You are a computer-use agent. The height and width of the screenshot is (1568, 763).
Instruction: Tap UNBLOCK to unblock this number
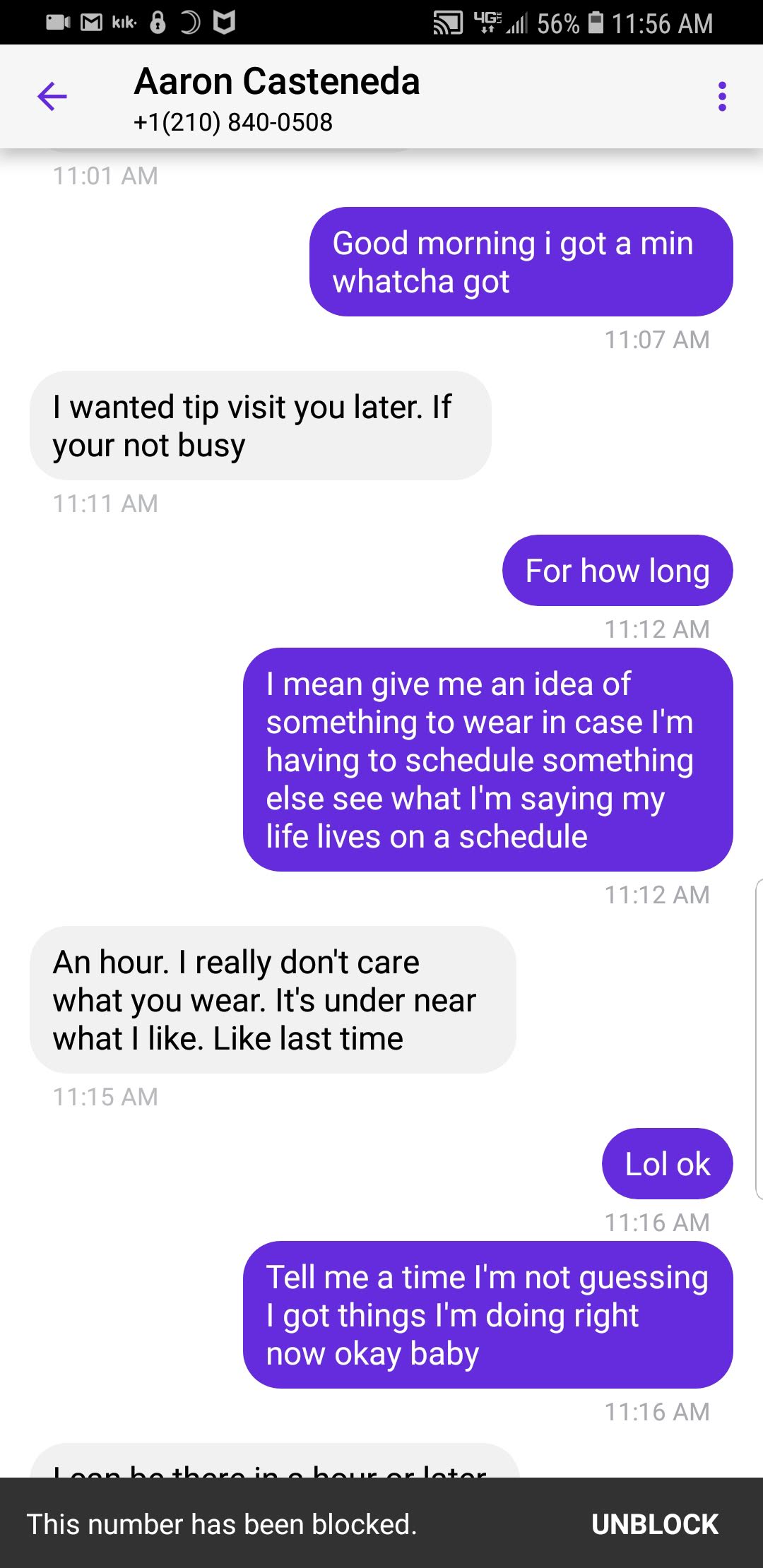coord(654,1524)
